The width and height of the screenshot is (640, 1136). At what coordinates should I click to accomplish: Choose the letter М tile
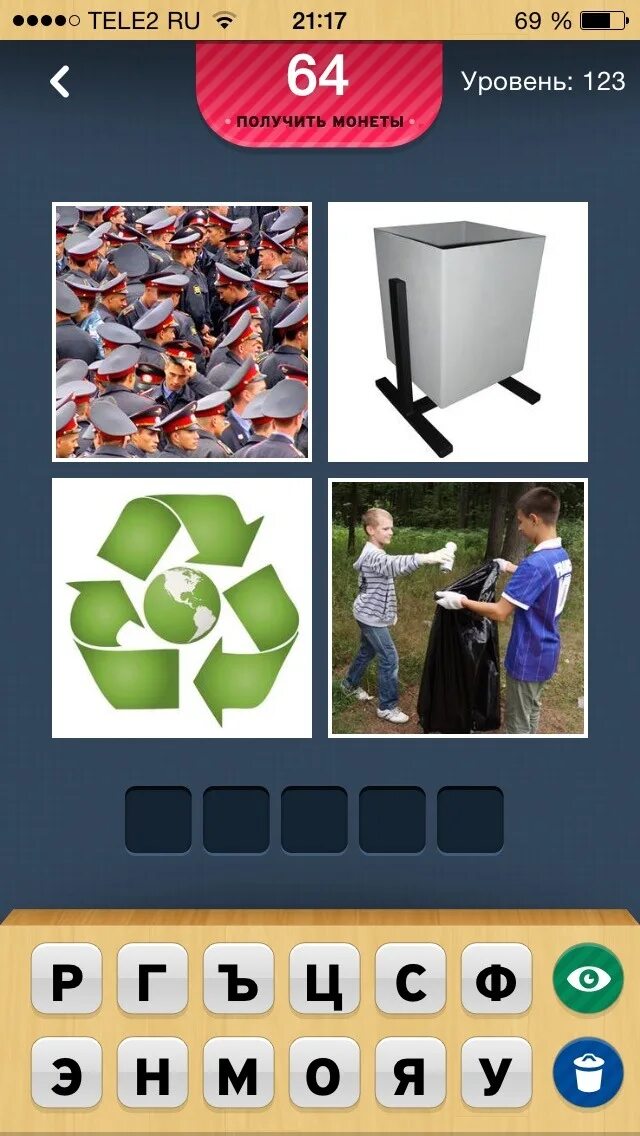click(239, 1072)
